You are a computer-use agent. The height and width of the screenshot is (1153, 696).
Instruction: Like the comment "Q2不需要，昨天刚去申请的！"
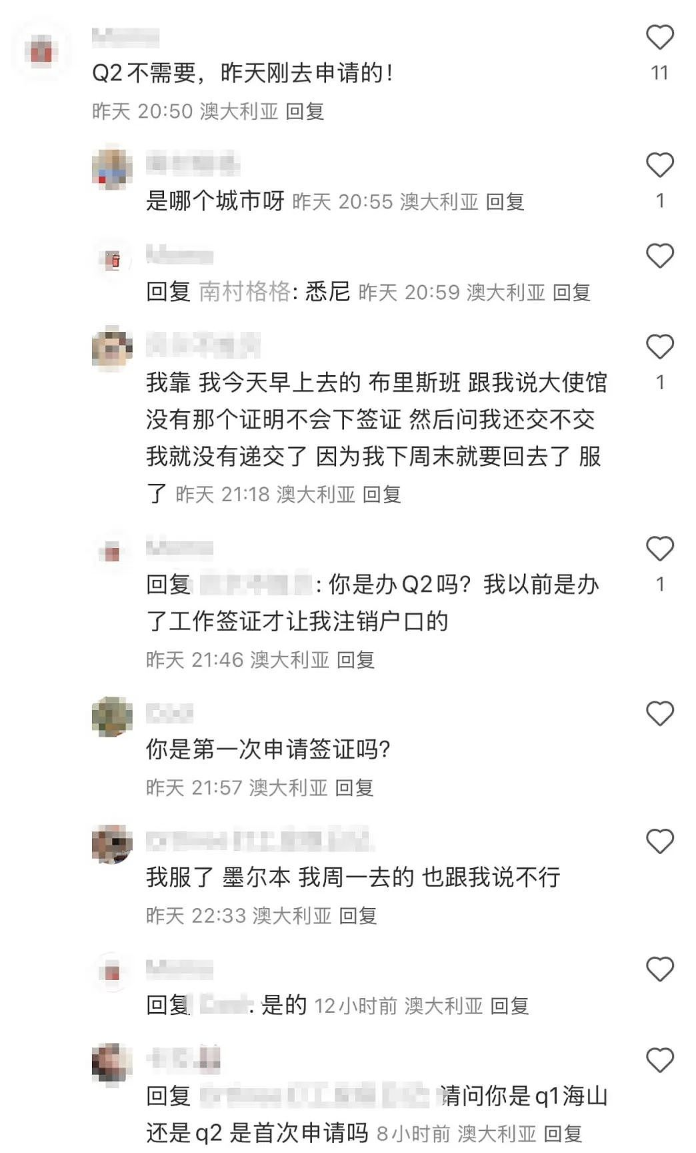pyautogui.click(x=659, y=39)
